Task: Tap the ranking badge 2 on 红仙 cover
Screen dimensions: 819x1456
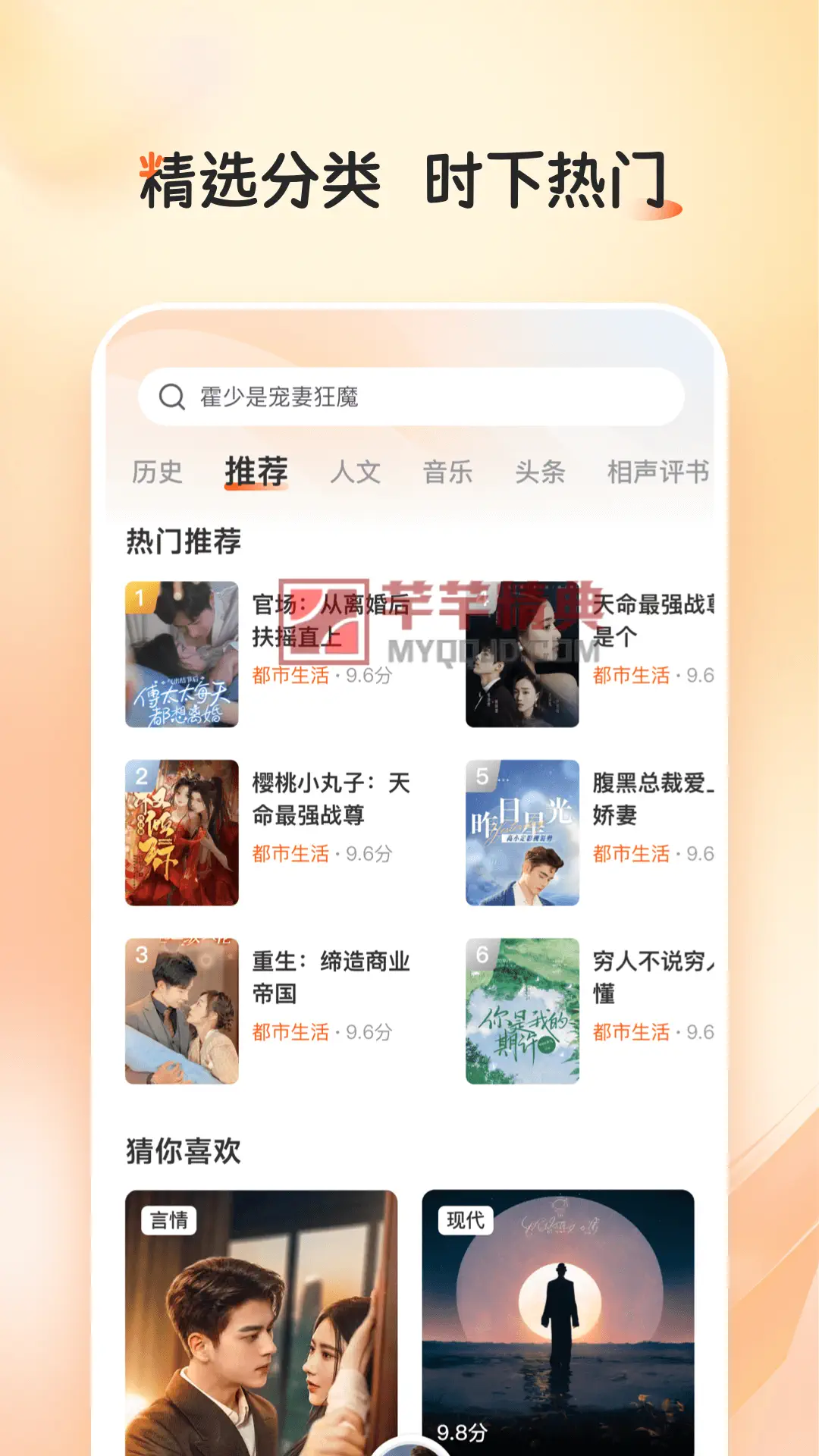Action: (140, 778)
